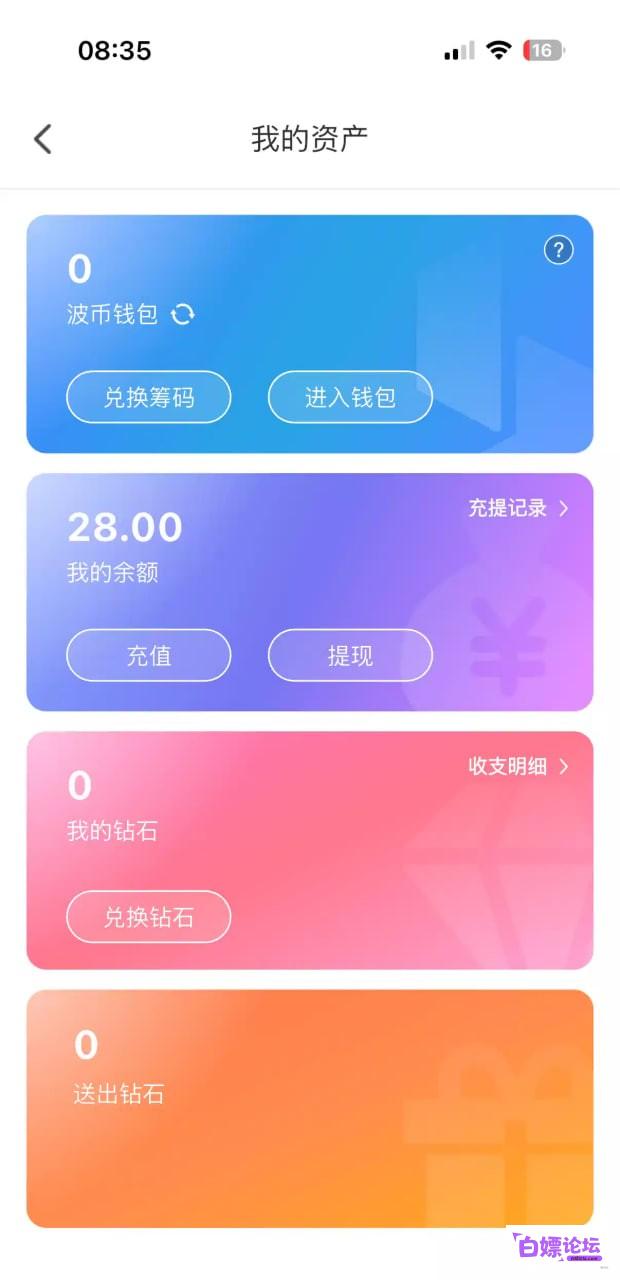Tap 充值 to top up balance
The height and width of the screenshot is (1280, 620).
(149, 655)
